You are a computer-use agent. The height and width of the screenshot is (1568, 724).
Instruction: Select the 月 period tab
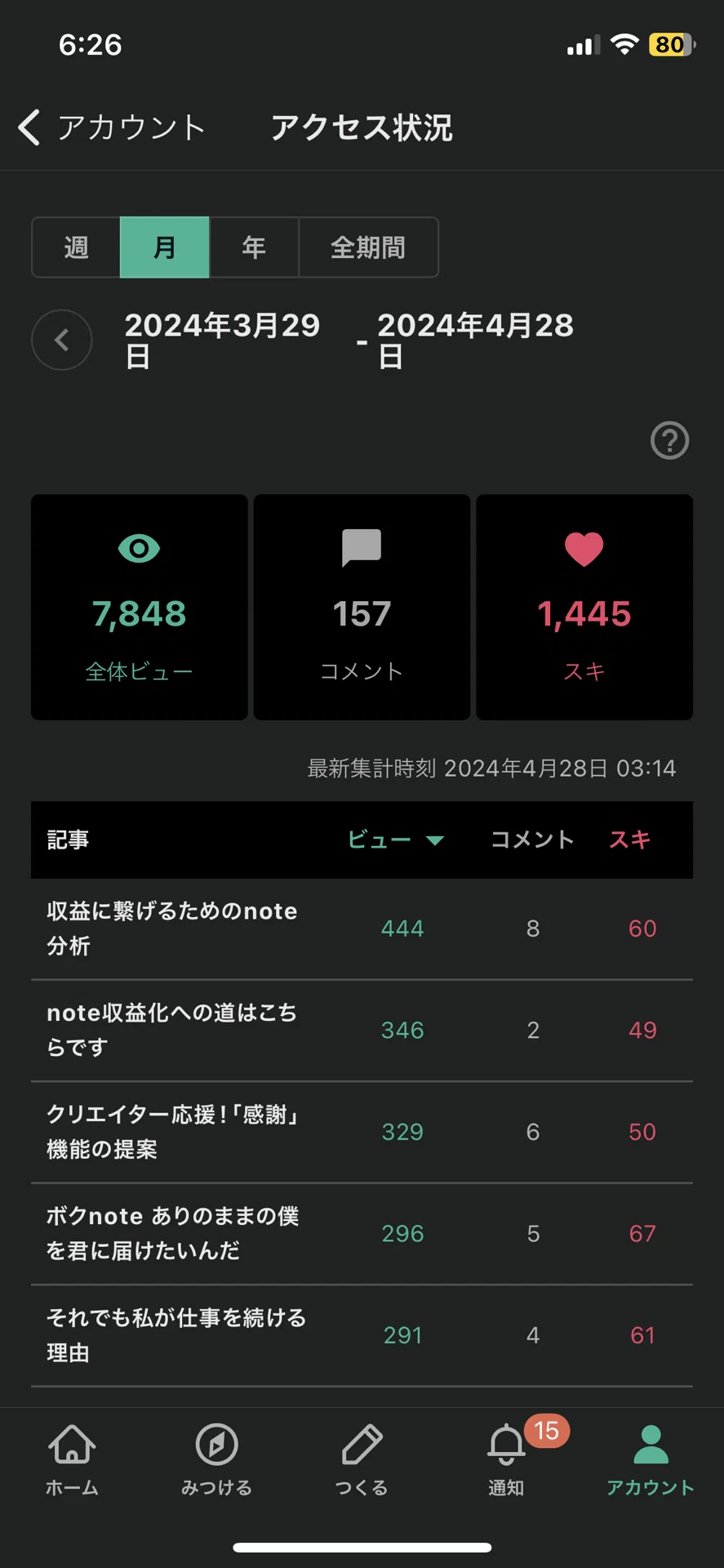pyautogui.click(x=165, y=247)
